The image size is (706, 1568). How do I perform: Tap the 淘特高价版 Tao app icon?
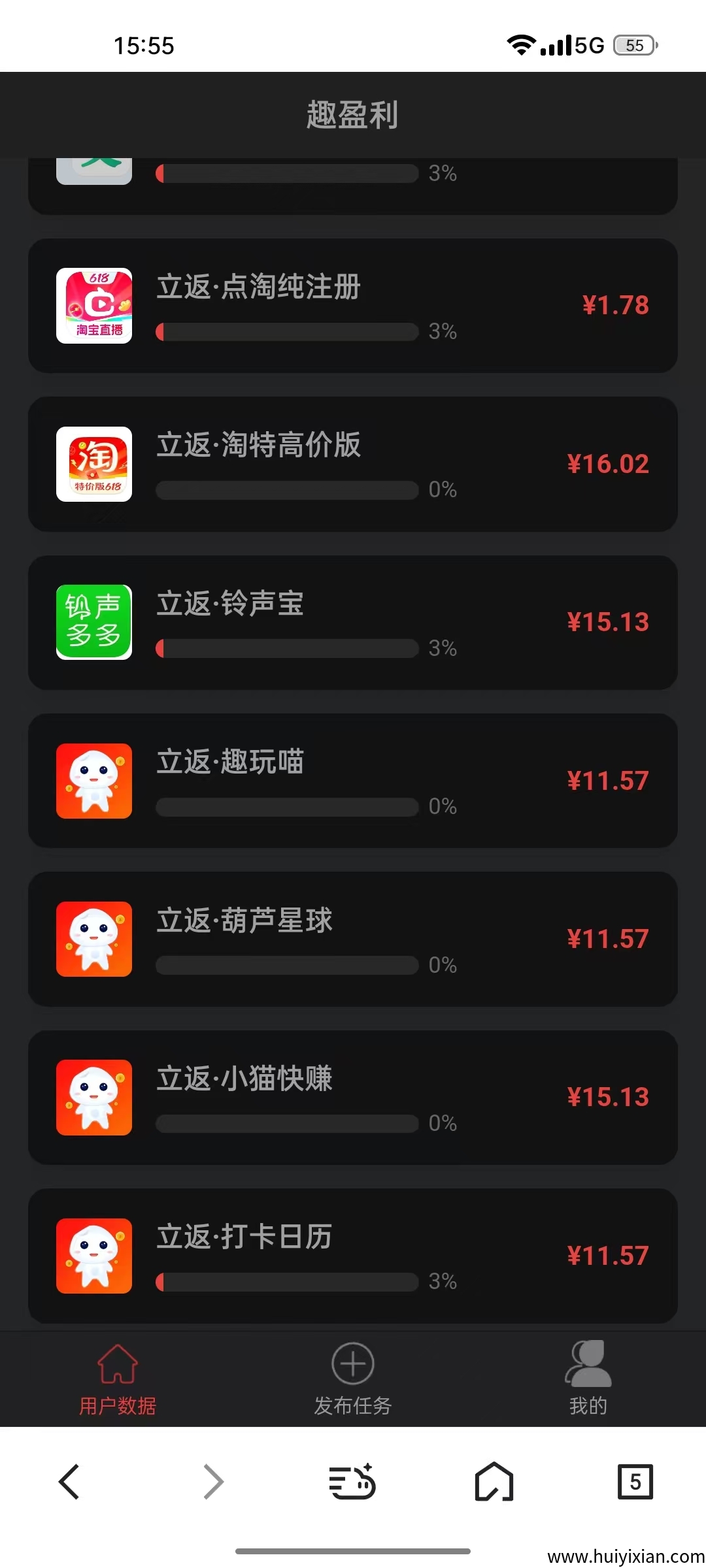[x=93, y=464]
